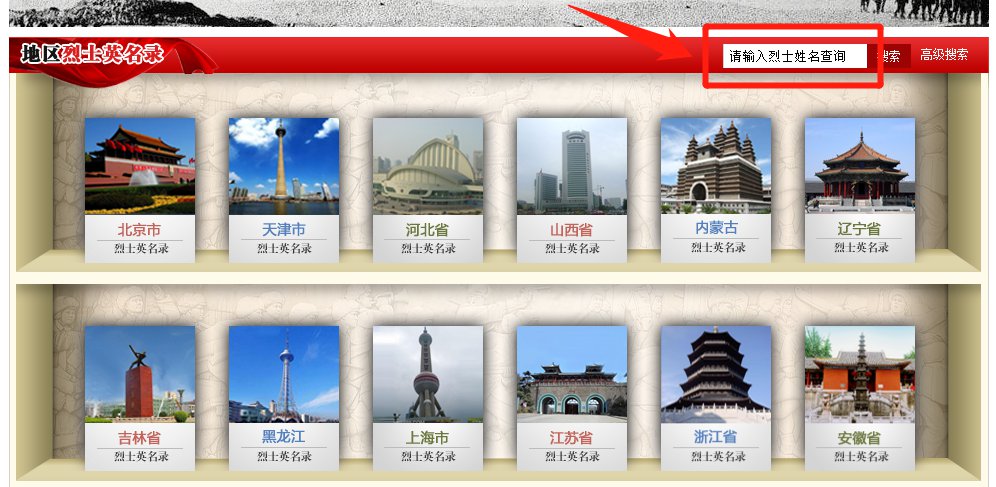Viewport: 996px width, 487px height.
Task: Open the 浙江省 martyrs list
Action: point(715,398)
